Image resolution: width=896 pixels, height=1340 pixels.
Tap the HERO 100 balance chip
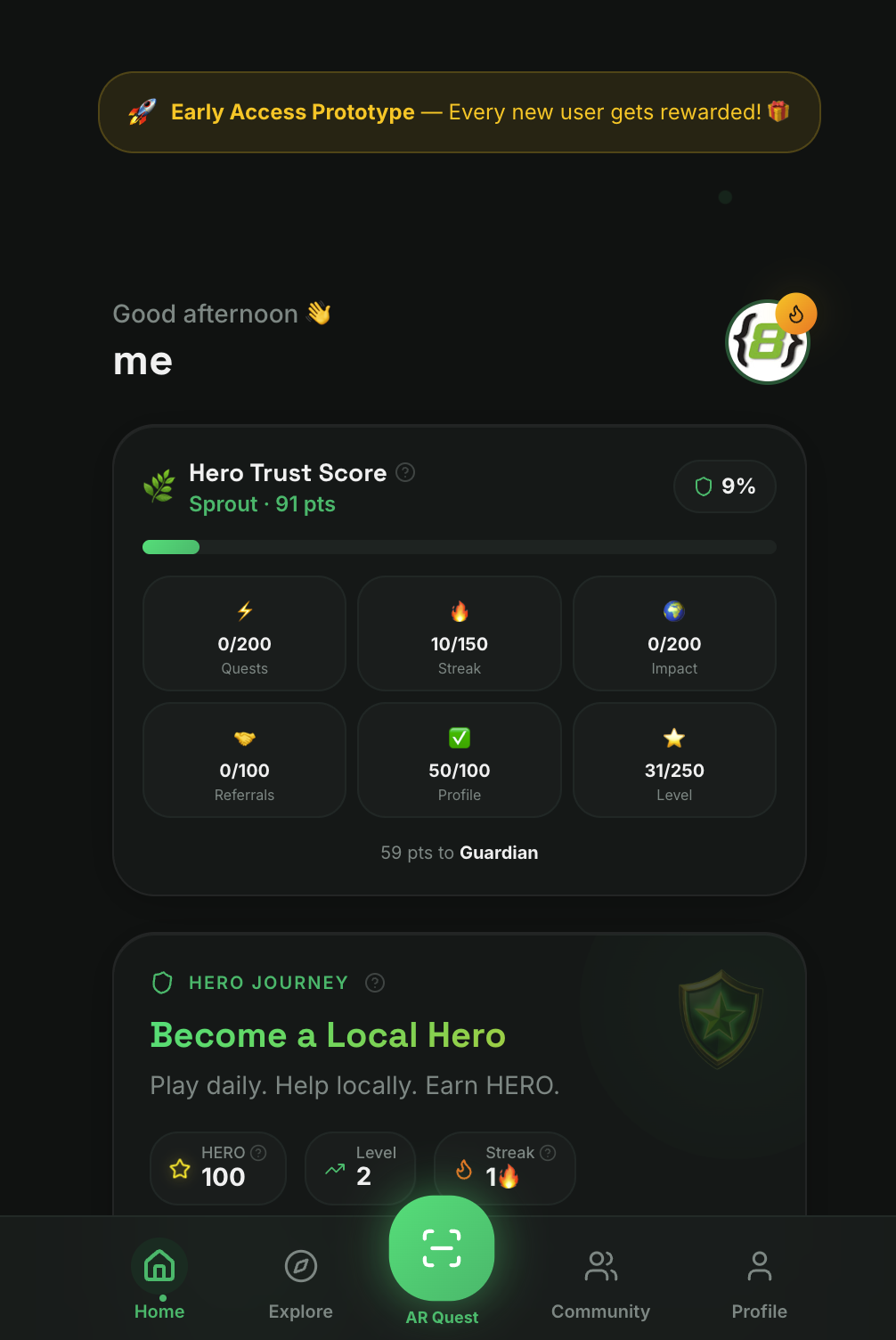click(218, 1167)
